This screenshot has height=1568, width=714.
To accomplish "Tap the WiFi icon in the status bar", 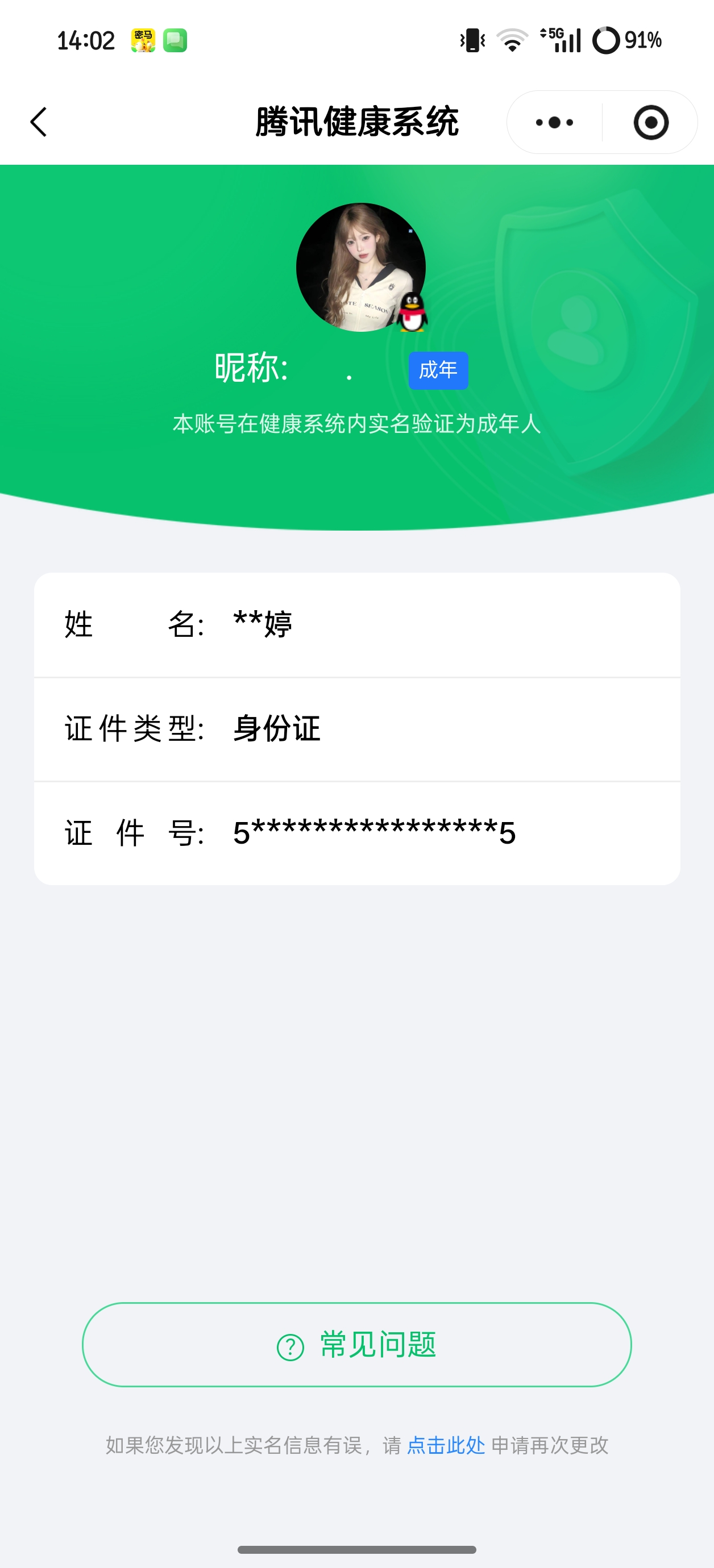I will click(510, 39).
